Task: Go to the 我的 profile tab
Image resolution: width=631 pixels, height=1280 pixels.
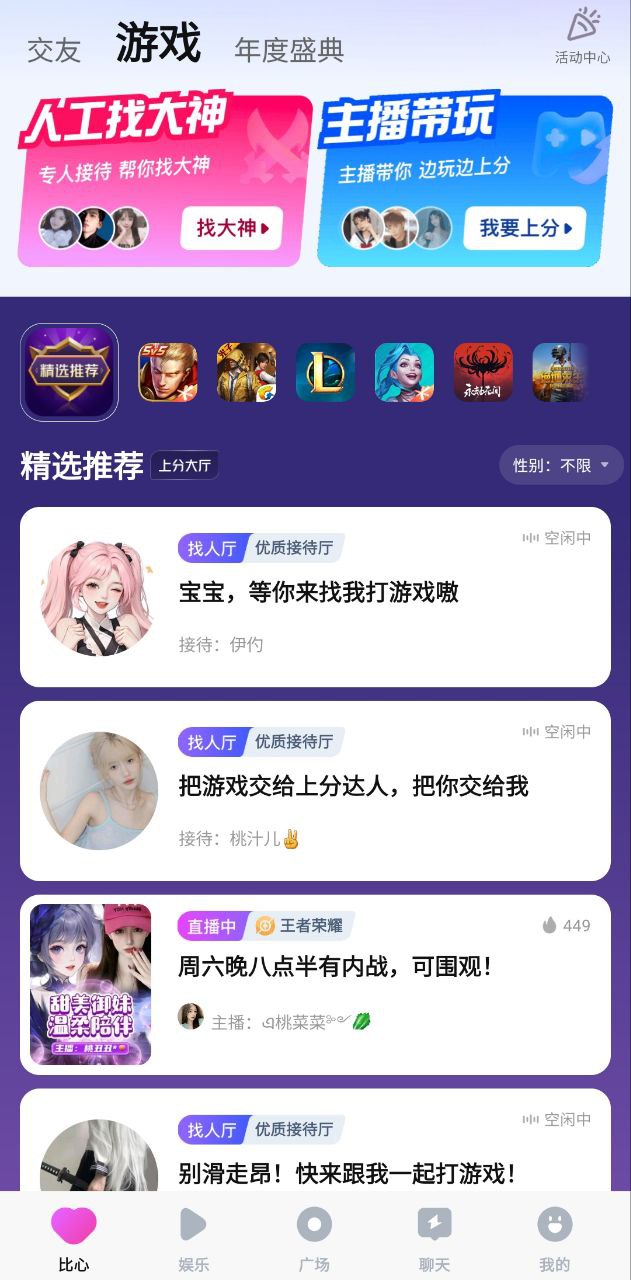Action: pyautogui.click(x=554, y=1240)
